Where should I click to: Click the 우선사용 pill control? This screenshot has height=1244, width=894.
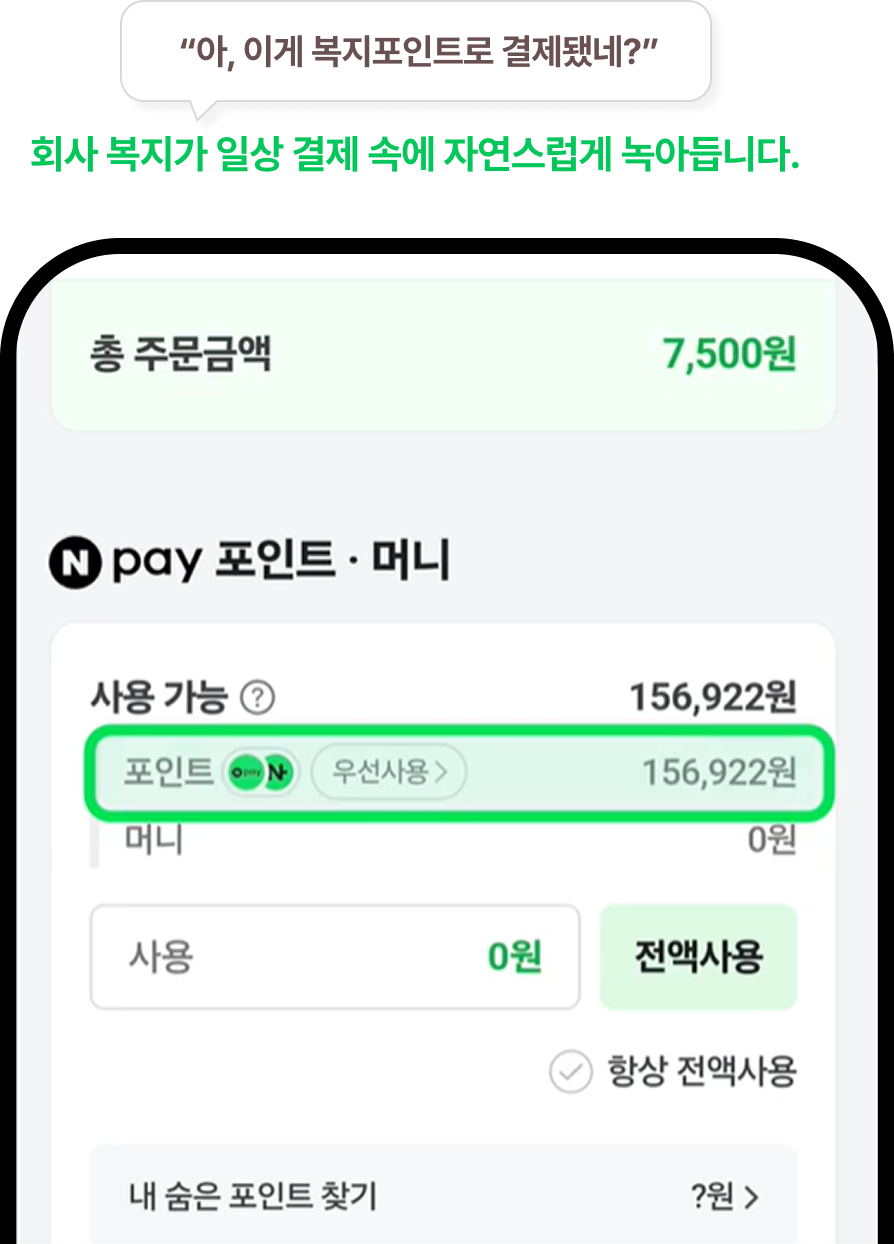(388, 771)
